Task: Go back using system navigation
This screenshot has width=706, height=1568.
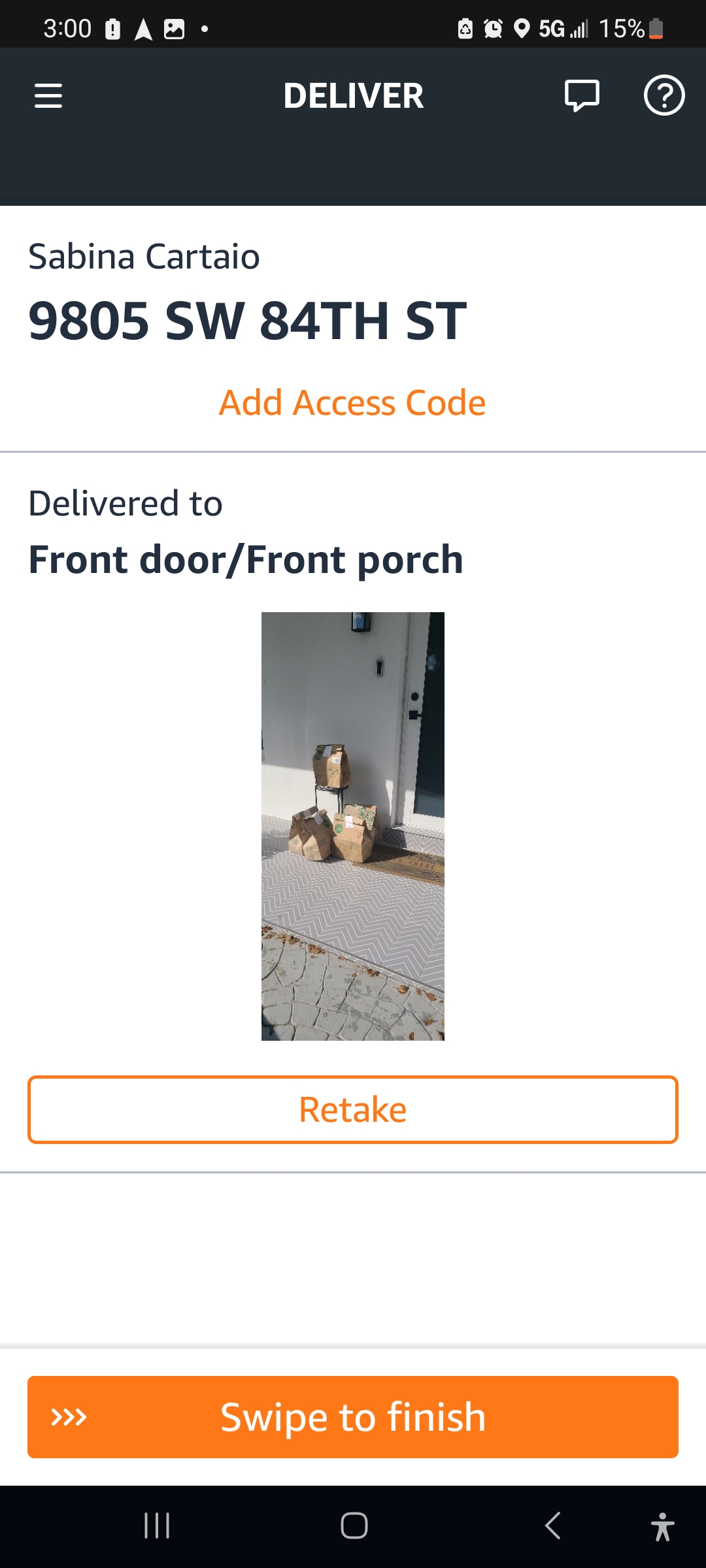Action: click(553, 1526)
